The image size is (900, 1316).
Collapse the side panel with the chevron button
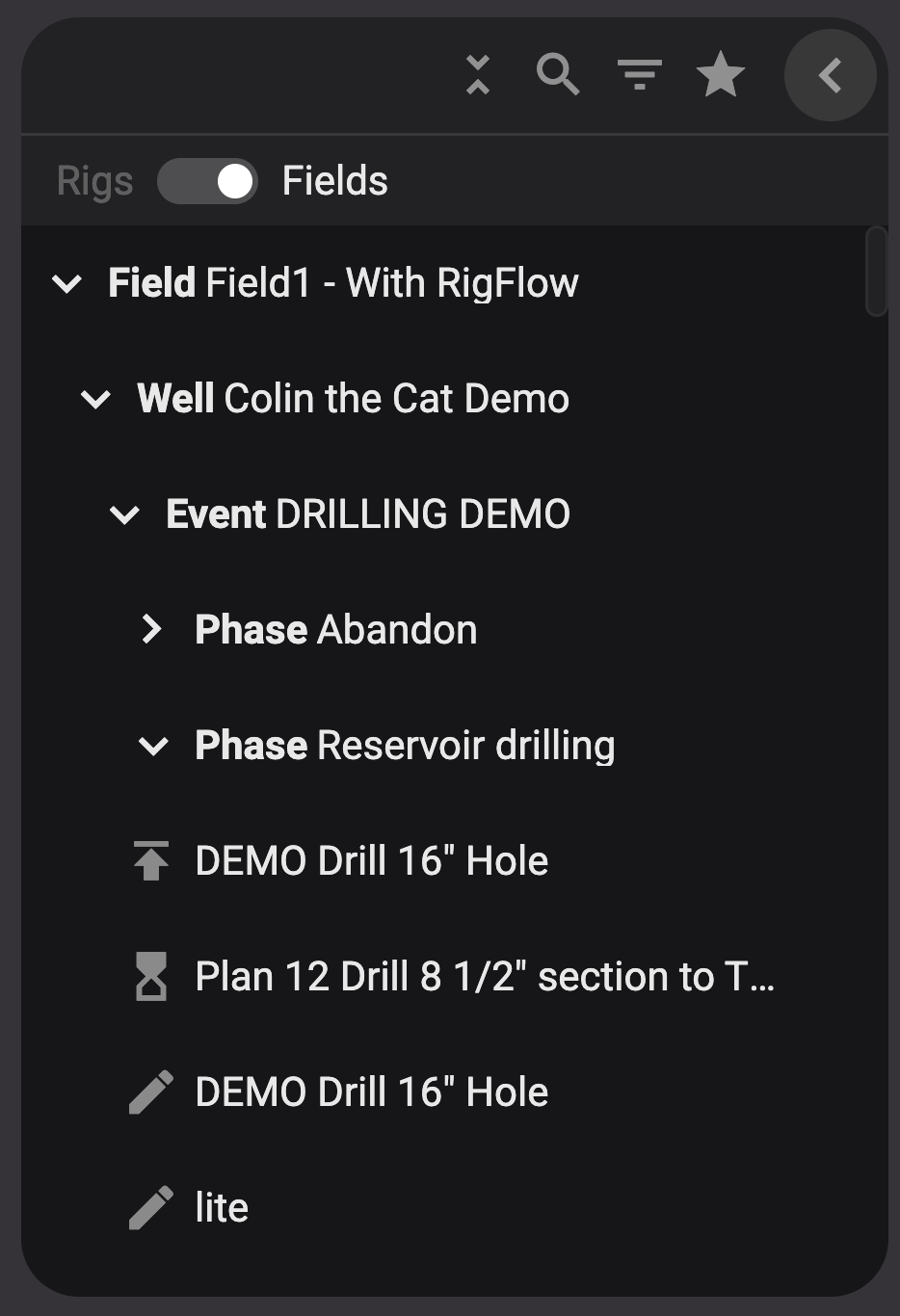830,74
